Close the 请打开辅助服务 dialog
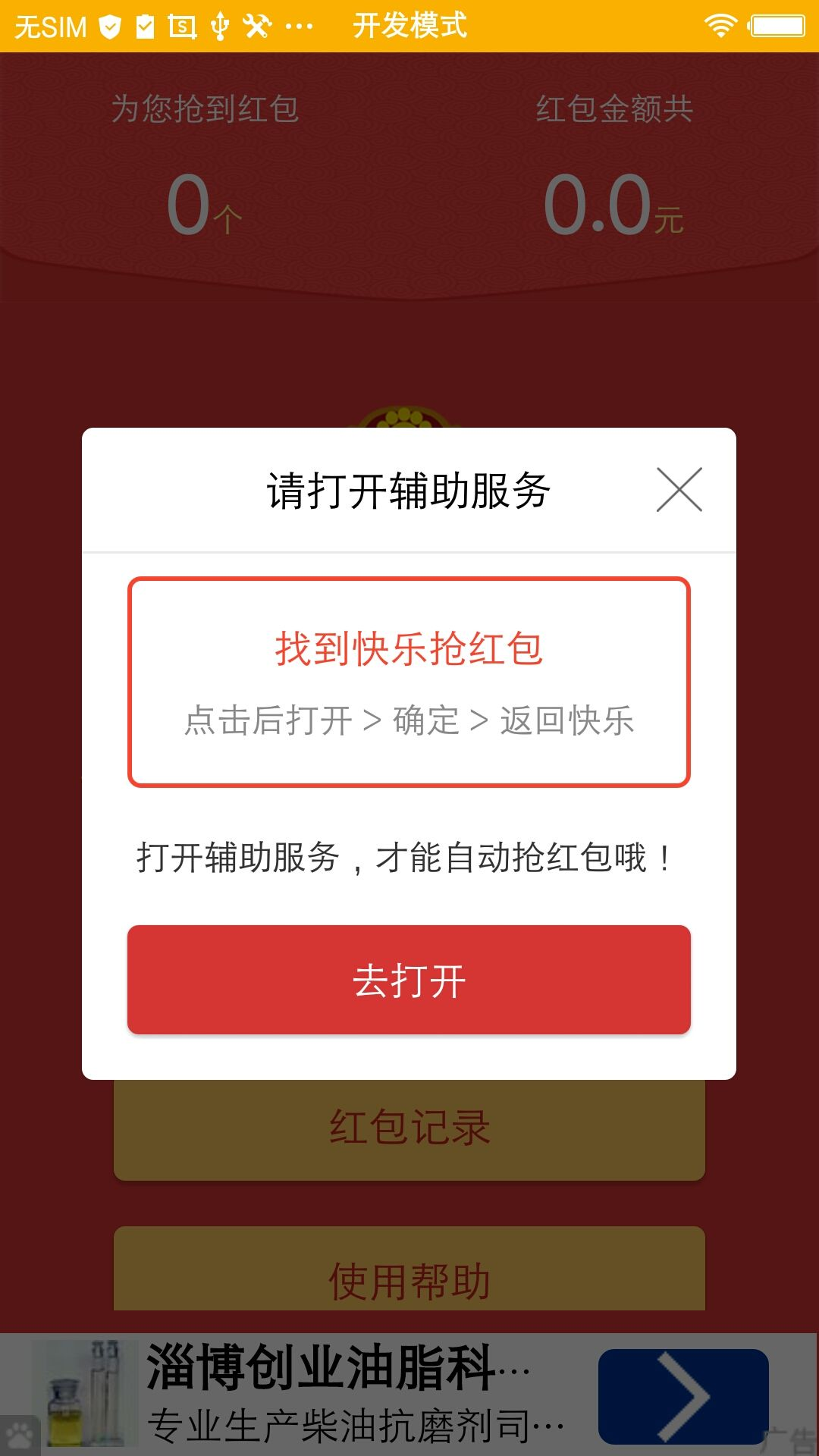Screen dimensions: 819x1456 coord(679,490)
